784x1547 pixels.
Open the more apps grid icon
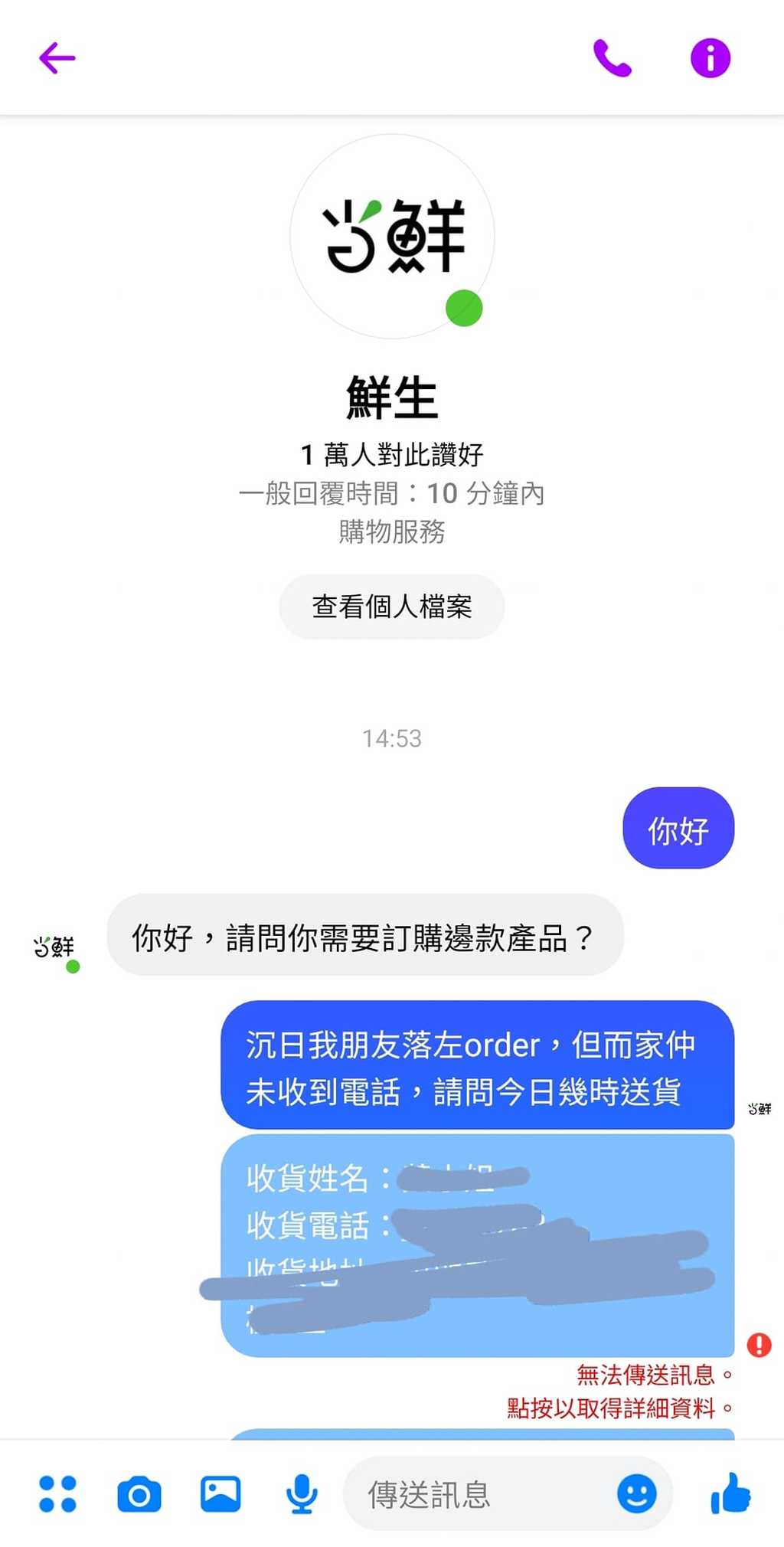(57, 1493)
